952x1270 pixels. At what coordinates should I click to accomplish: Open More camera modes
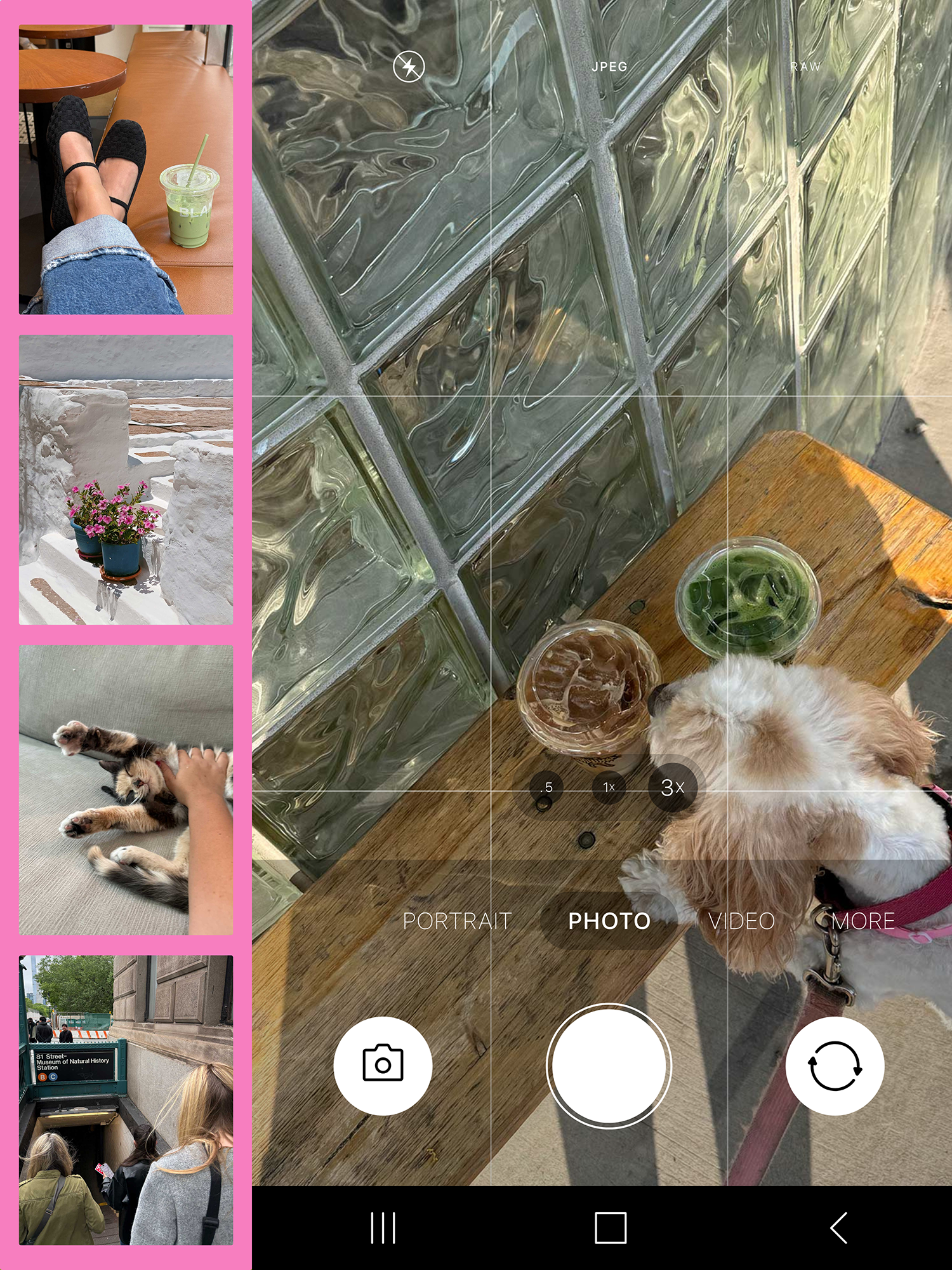click(x=863, y=921)
